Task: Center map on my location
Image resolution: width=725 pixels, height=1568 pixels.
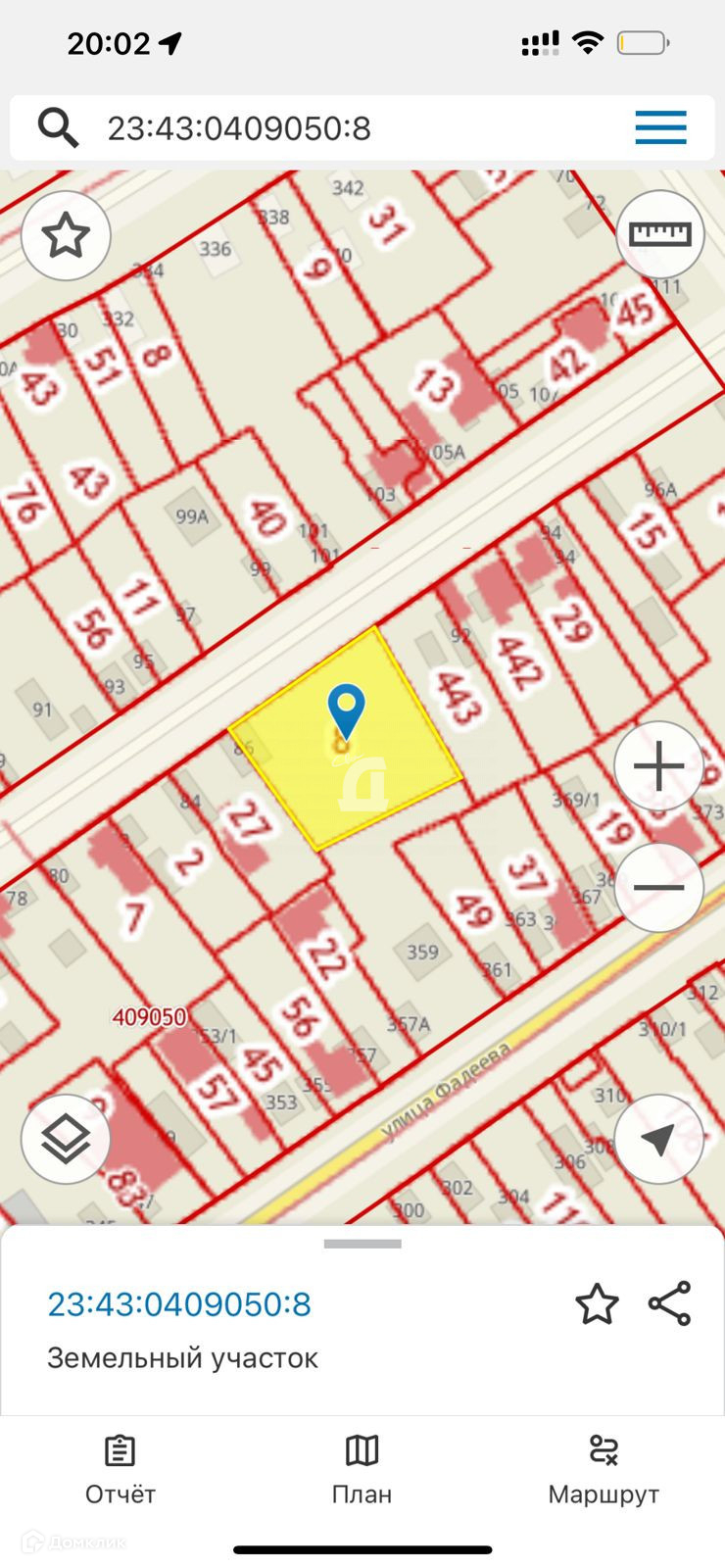Action: [658, 1139]
